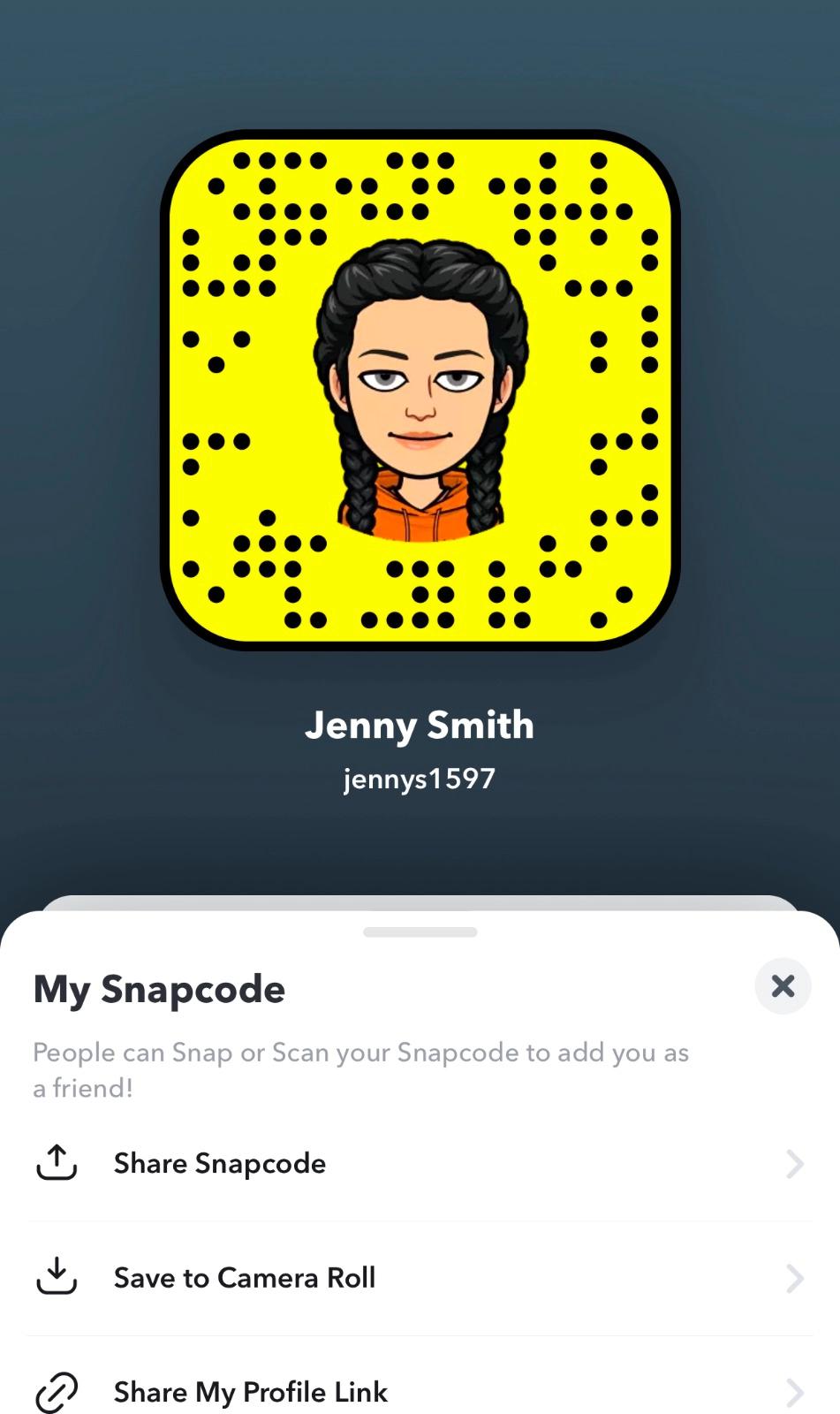Close the My Snapcode sheet
The image size is (840, 1414).
coord(783,986)
